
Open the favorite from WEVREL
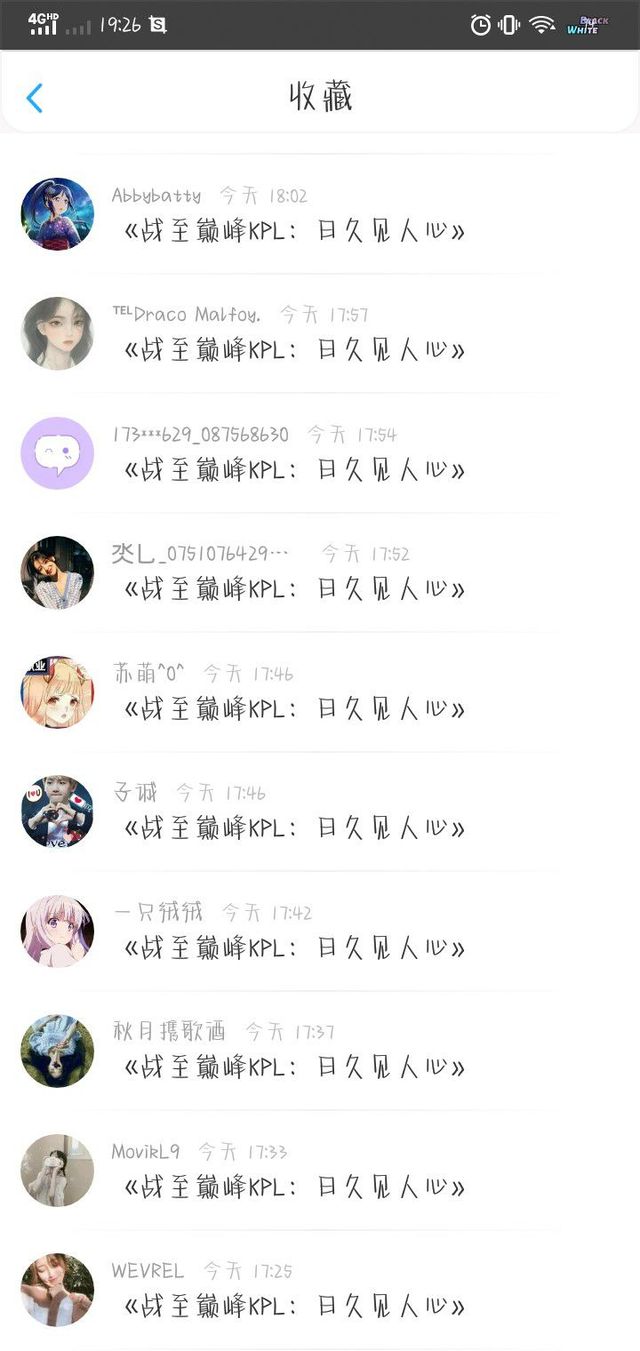click(x=295, y=1307)
